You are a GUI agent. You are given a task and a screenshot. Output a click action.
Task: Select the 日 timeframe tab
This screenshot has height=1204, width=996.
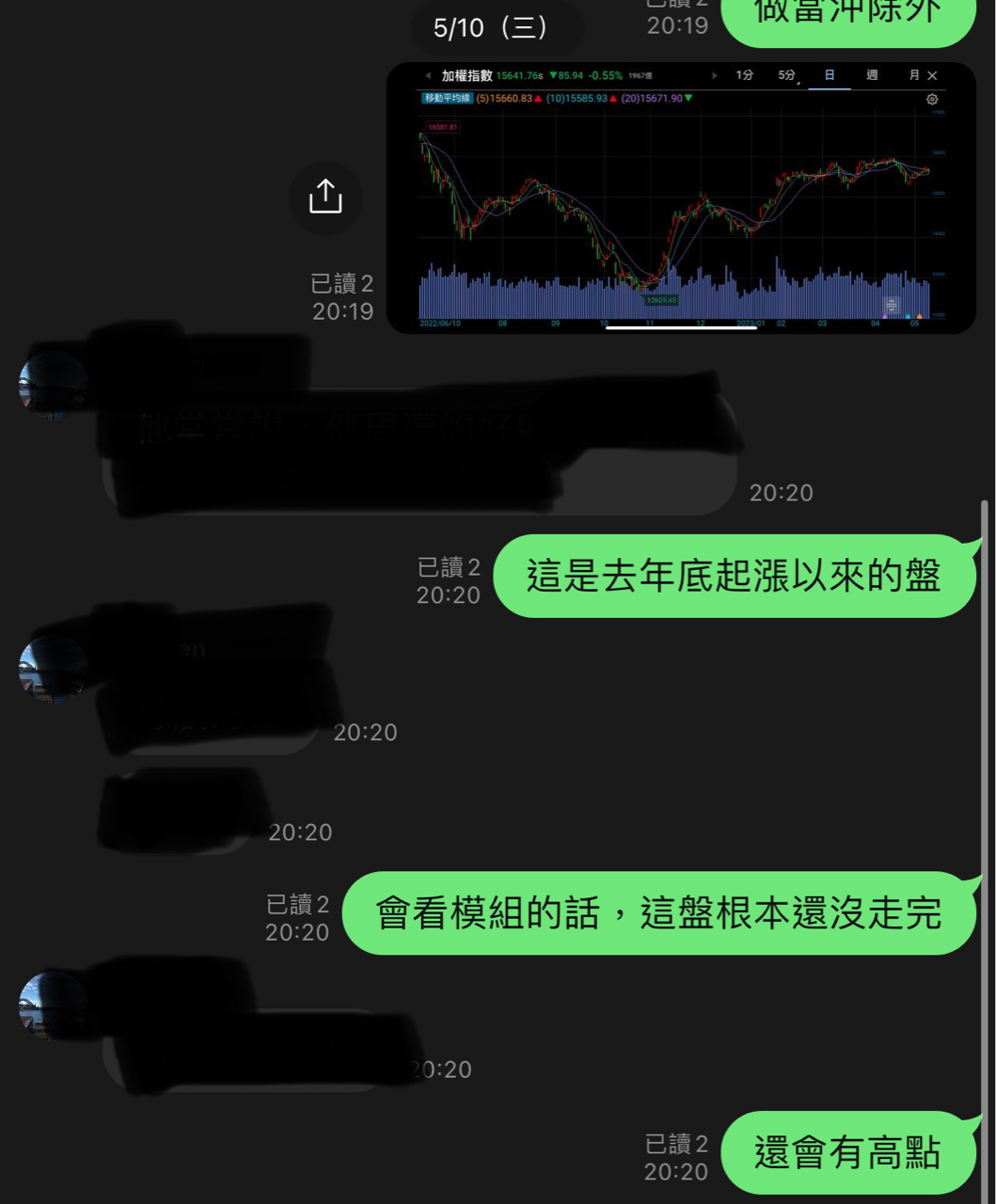[x=828, y=74]
